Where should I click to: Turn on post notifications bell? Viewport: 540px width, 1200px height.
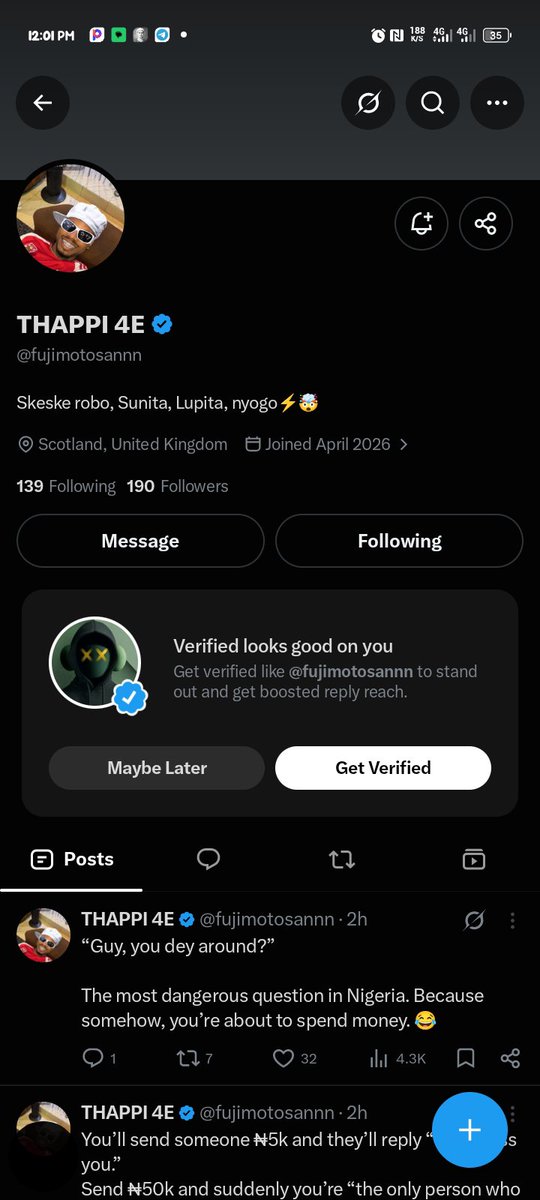click(x=422, y=223)
